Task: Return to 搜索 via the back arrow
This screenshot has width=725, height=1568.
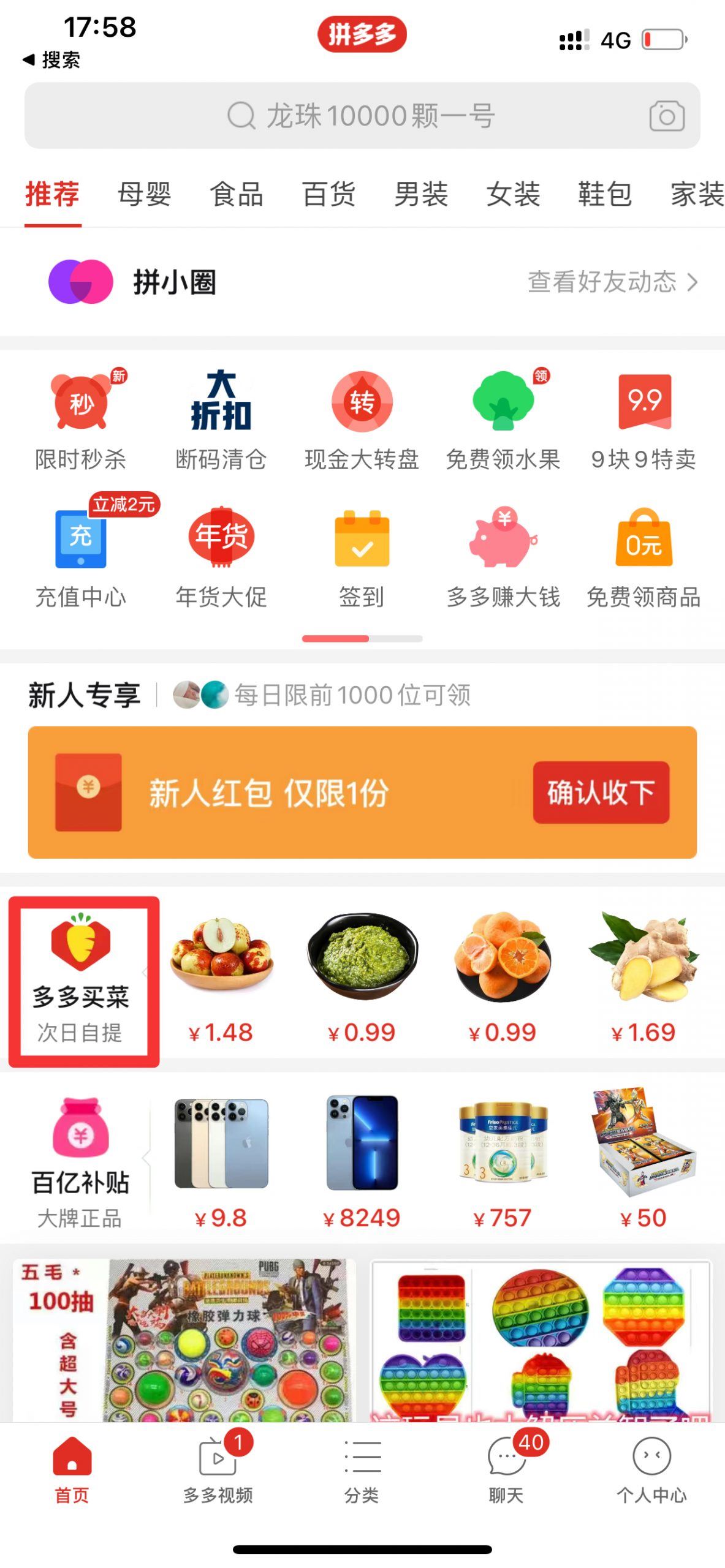Action: (51, 60)
